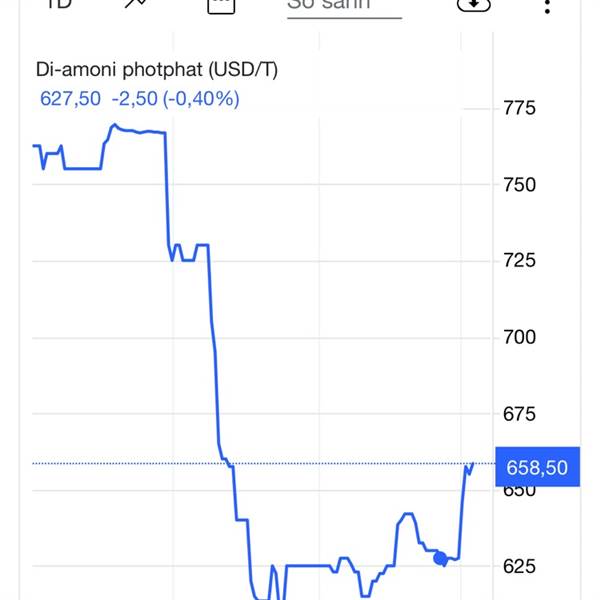Change the chart type

(x=135, y=5)
